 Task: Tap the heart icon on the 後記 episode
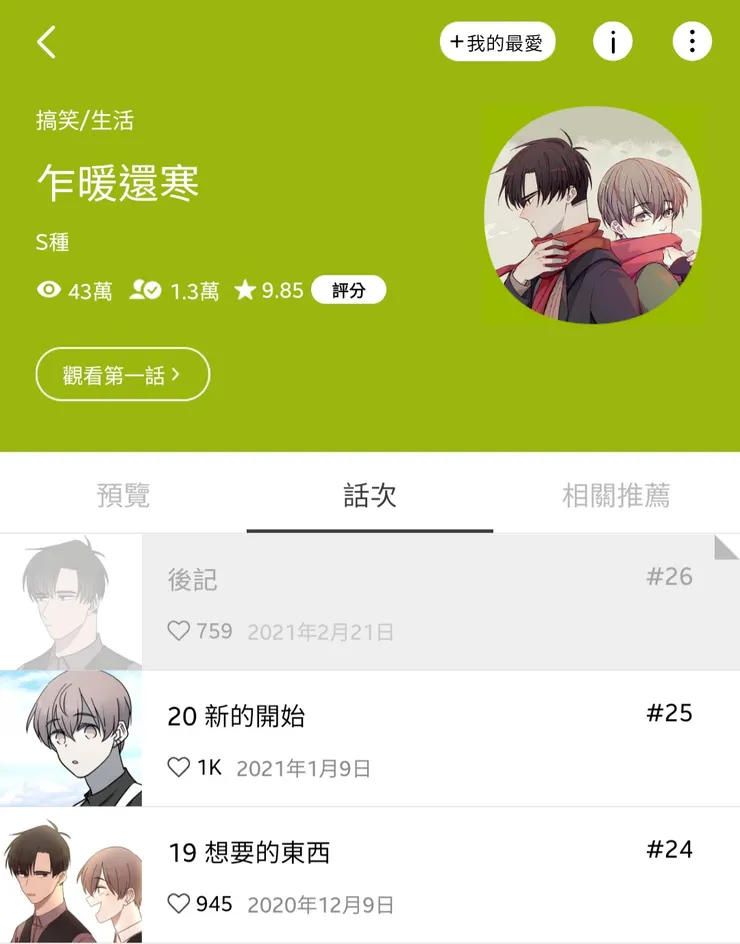point(179,631)
